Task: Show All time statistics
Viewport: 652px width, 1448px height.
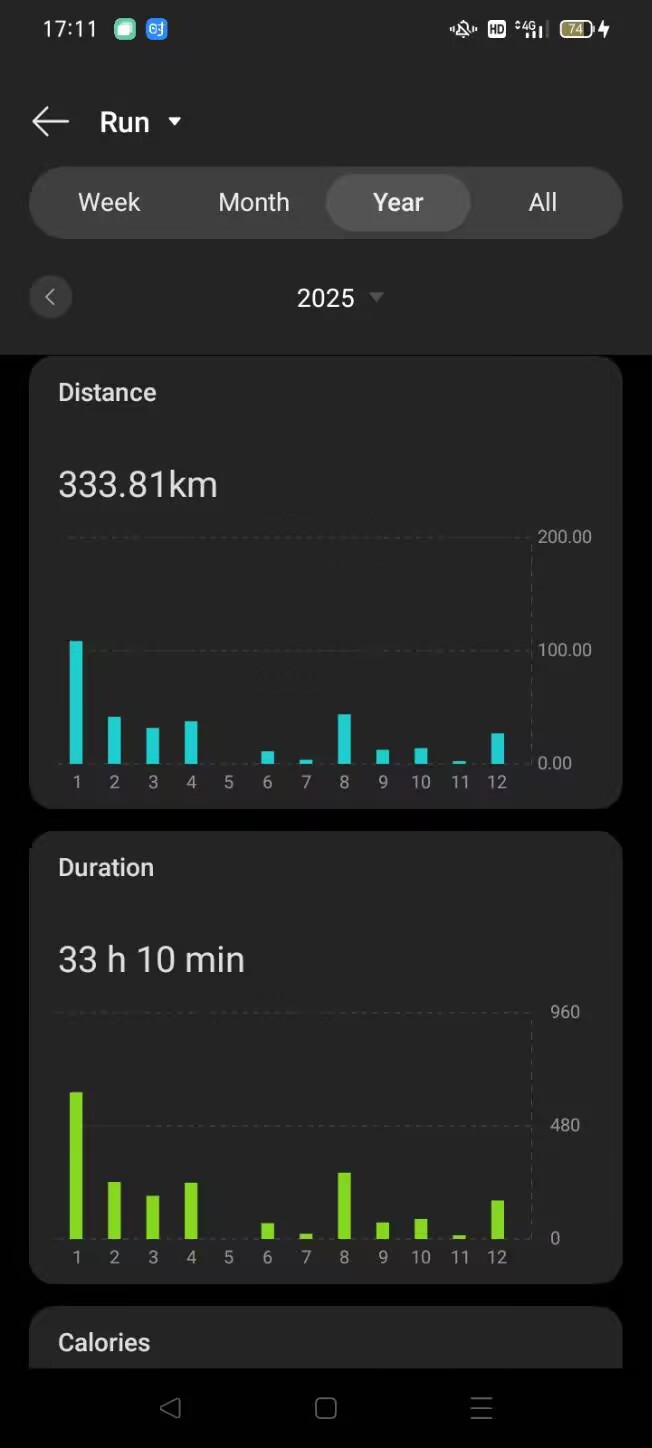Action: pos(542,203)
